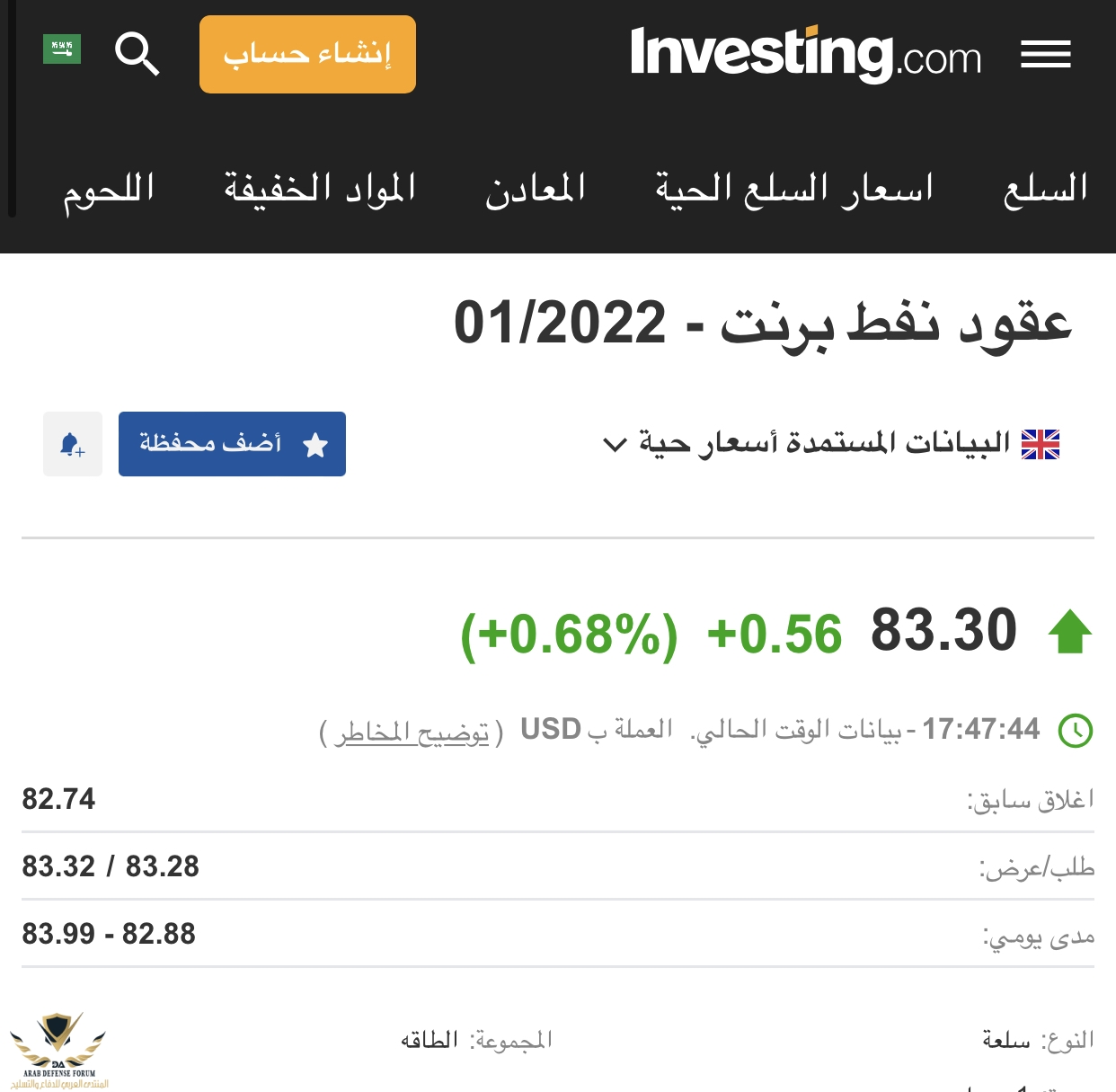Create a price alert with the bell
Viewport: 1116px width, 1092px height.
pos(73,444)
